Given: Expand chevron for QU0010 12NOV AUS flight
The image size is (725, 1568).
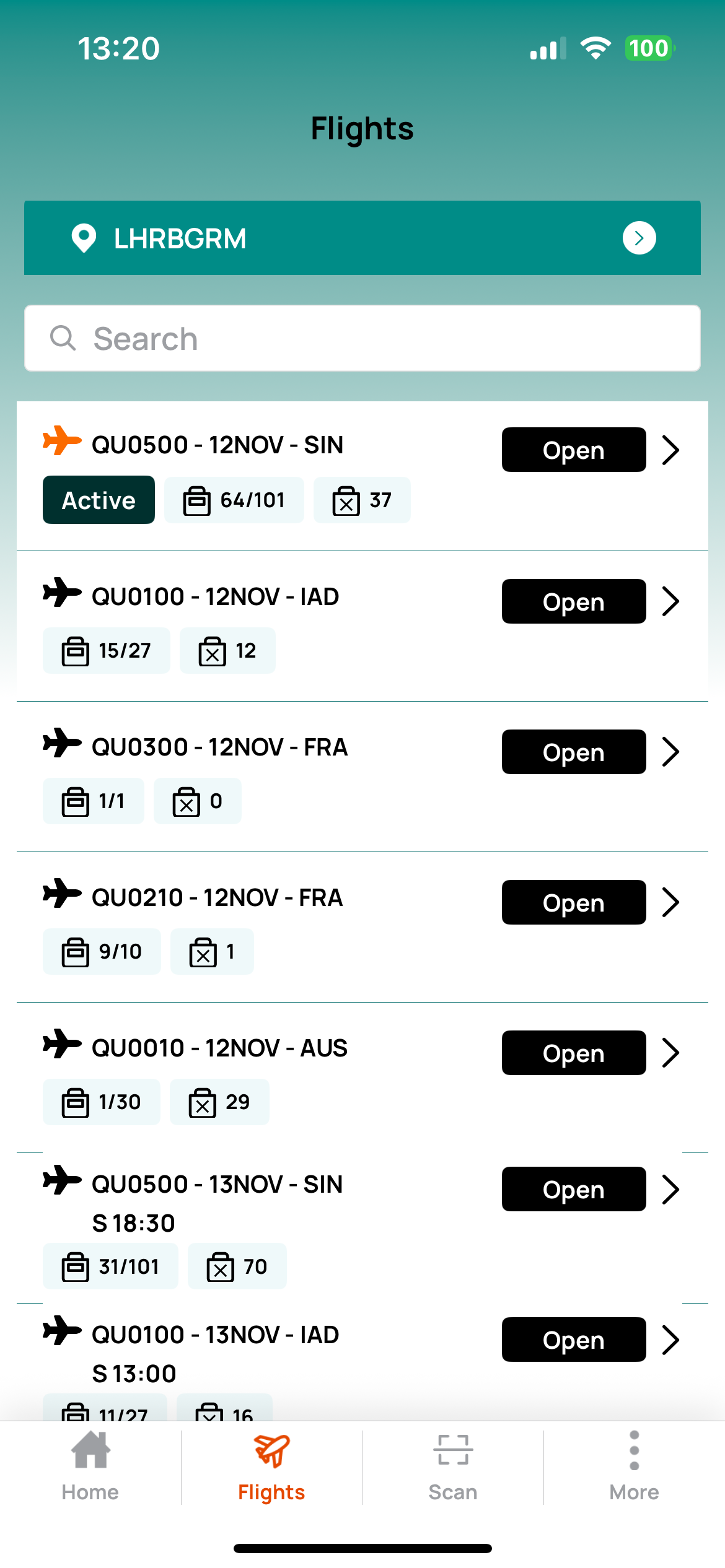Looking at the screenshot, I should [x=670, y=1053].
